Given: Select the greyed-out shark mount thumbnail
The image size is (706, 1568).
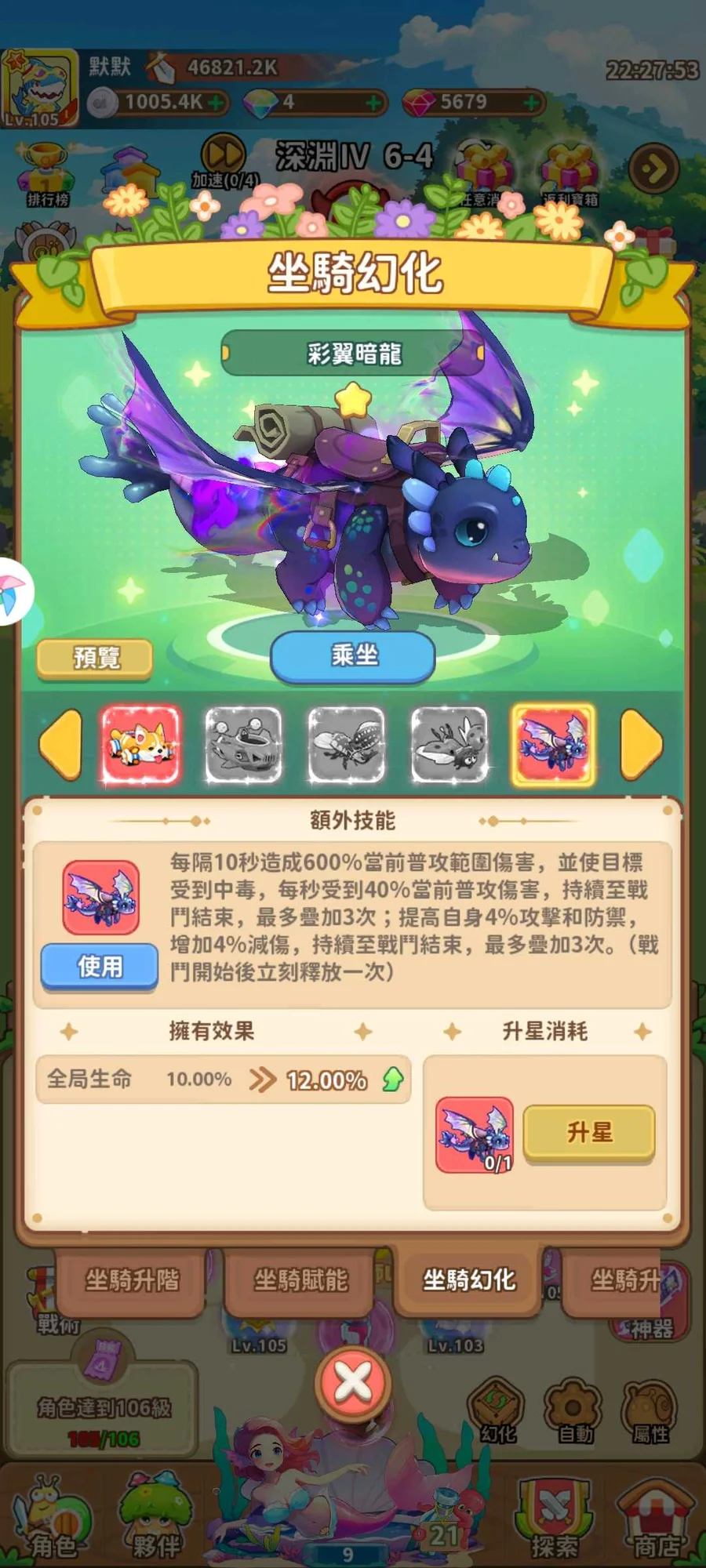Looking at the screenshot, I should 243,745.
